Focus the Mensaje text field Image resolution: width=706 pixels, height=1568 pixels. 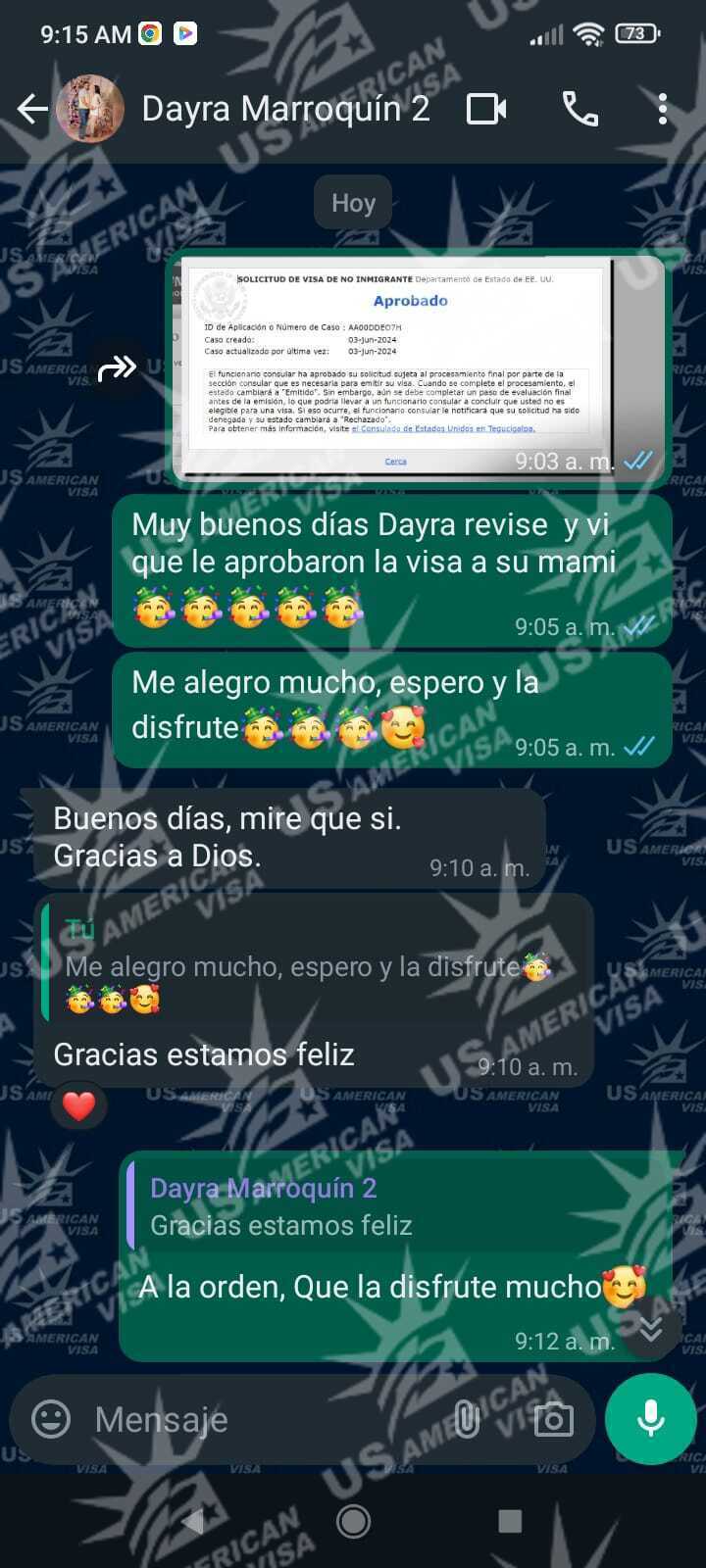[265, 1419]
